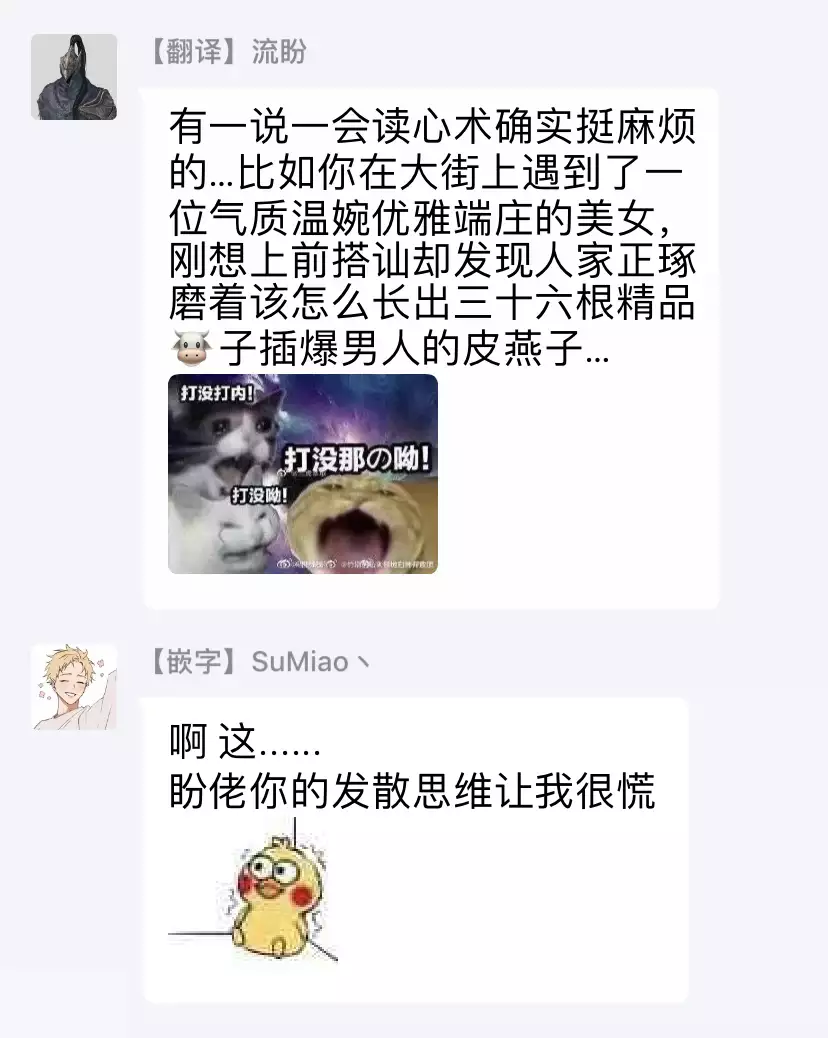The width and height of the screenshot is (828, 1038).
Task: Open SuMiao's profile avatar
Action: [x=74, y=687]
